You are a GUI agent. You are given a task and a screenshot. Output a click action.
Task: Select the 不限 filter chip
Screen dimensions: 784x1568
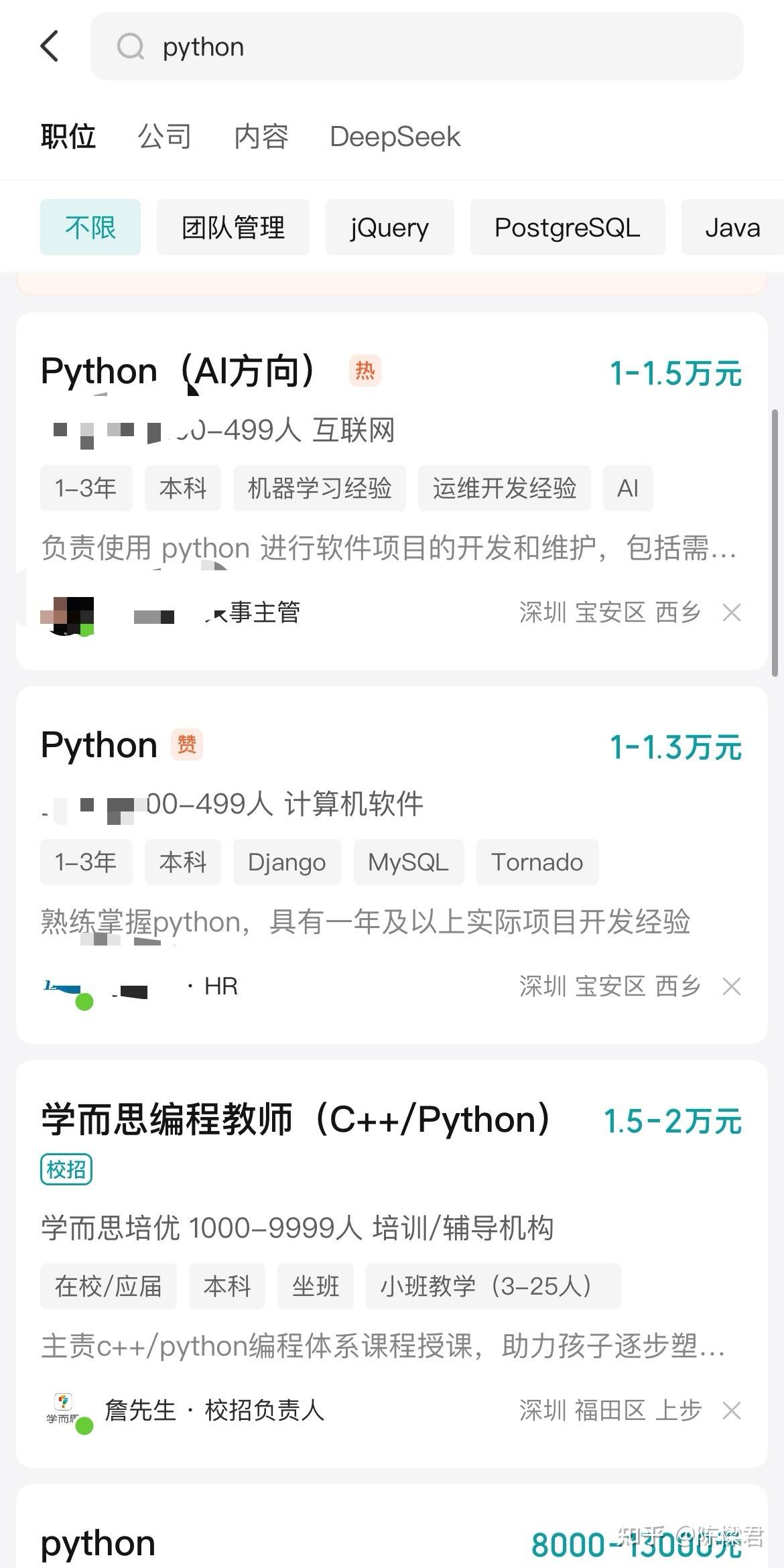click(x=90, y=227)
